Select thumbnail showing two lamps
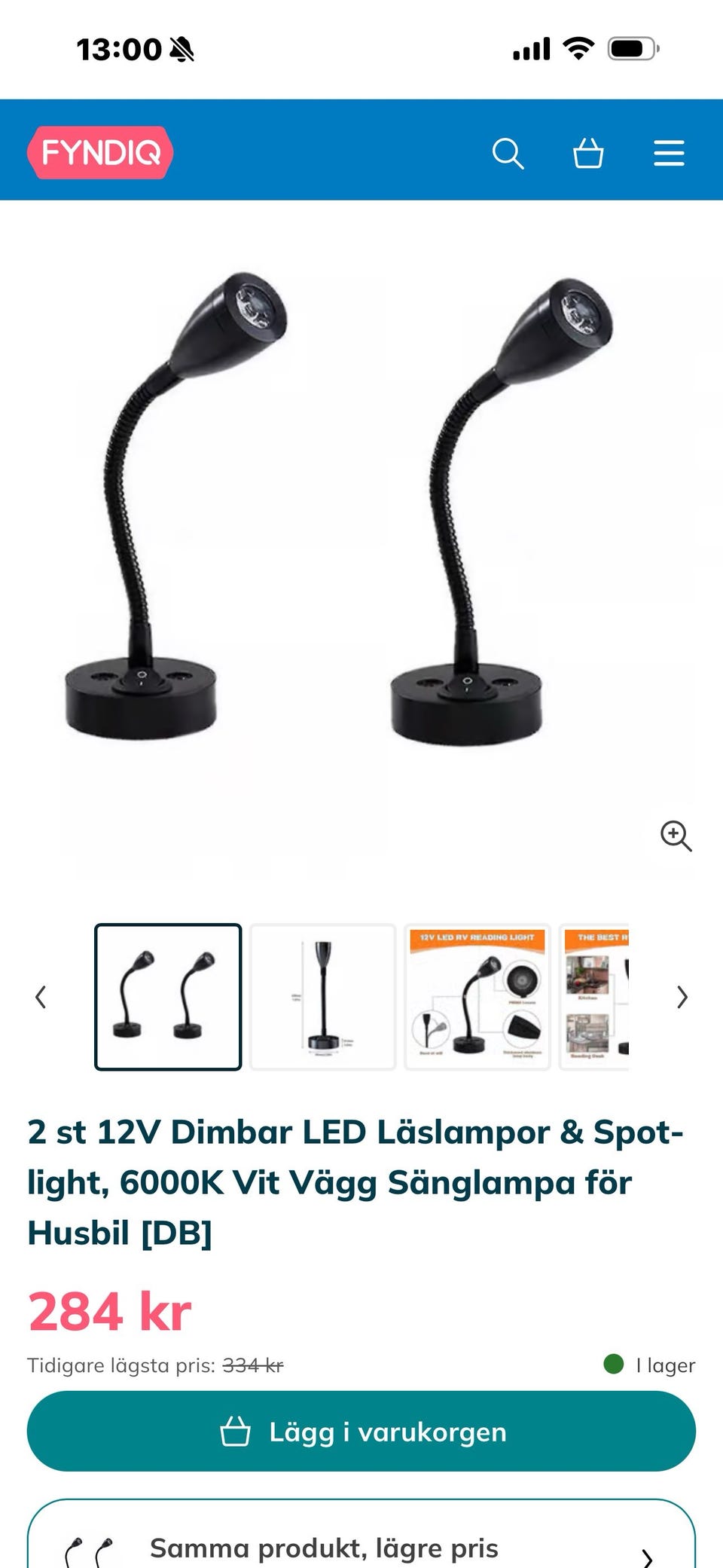 click(168, 997)
